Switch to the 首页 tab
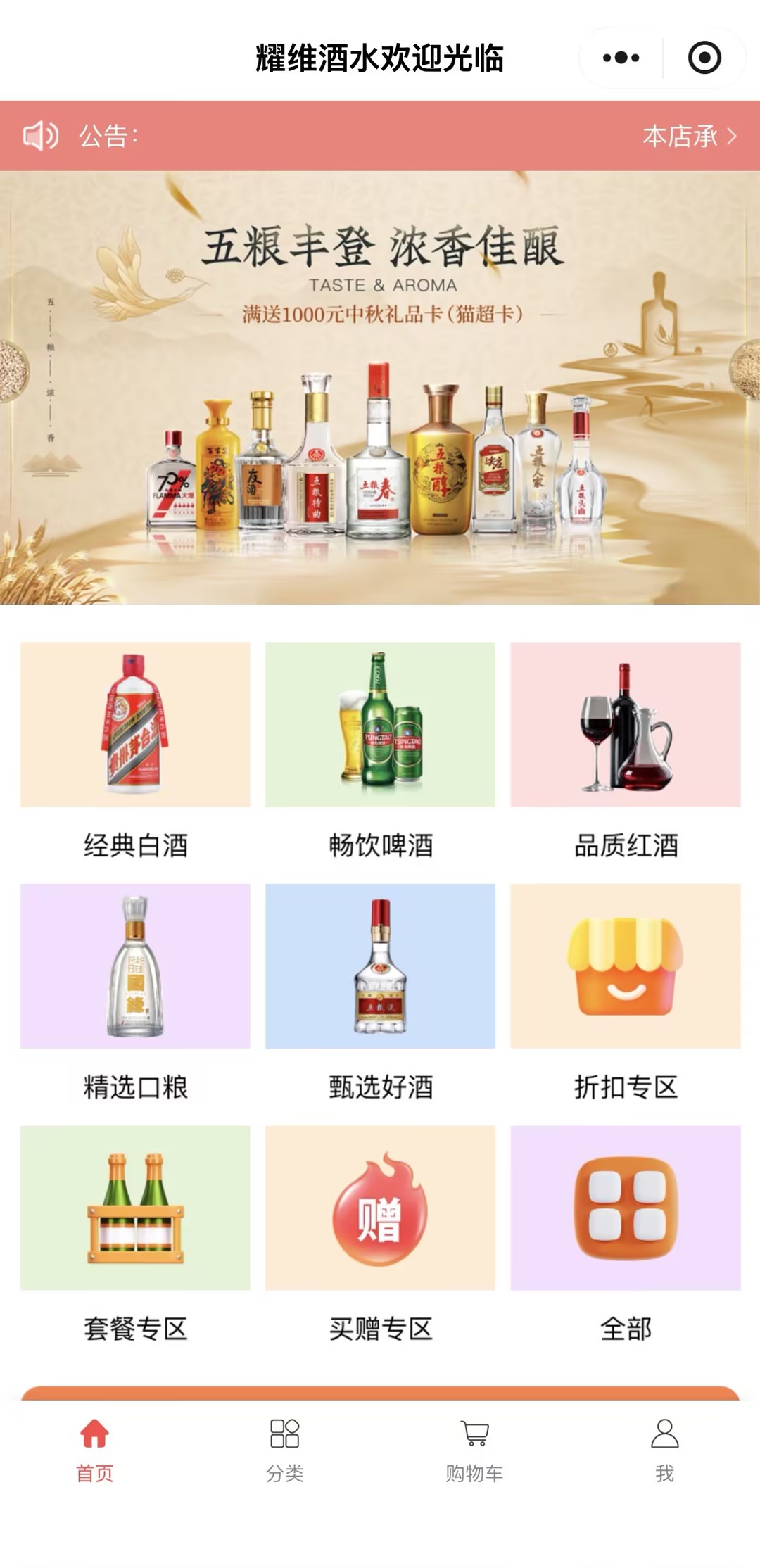760x1568 pixels. click(x=94, y=1450)
